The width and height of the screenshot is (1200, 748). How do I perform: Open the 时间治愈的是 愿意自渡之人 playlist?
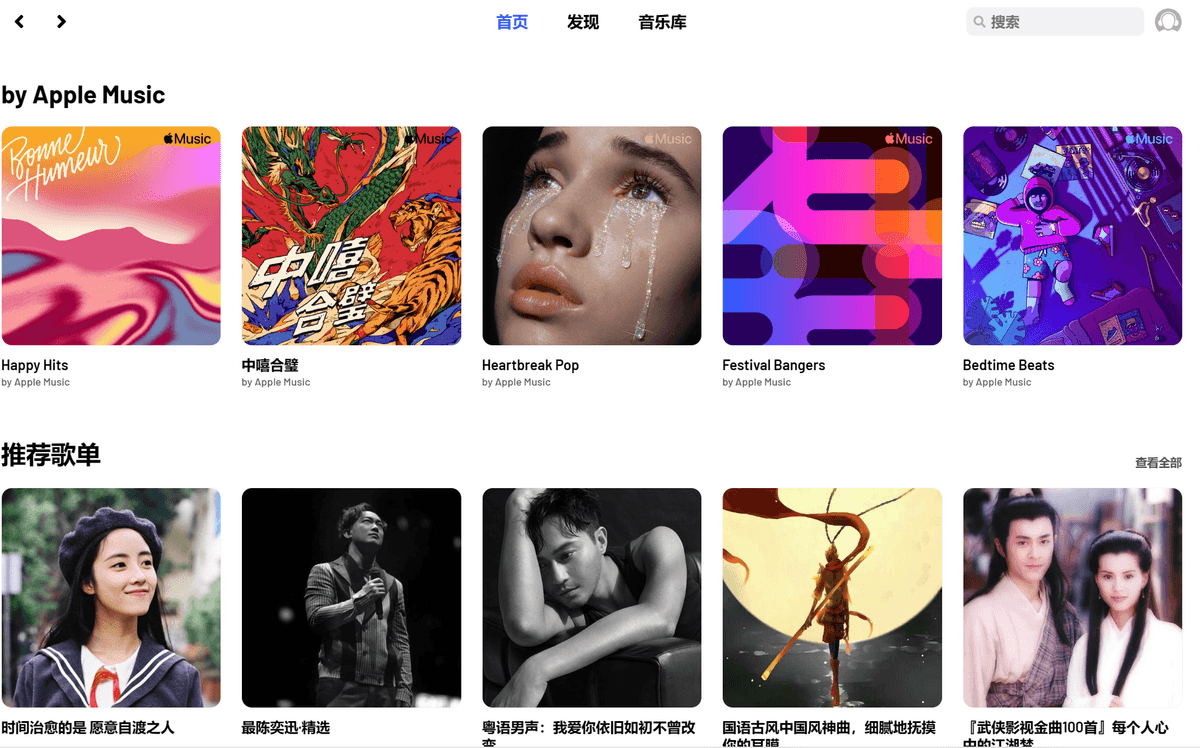(x=111, y=598)
